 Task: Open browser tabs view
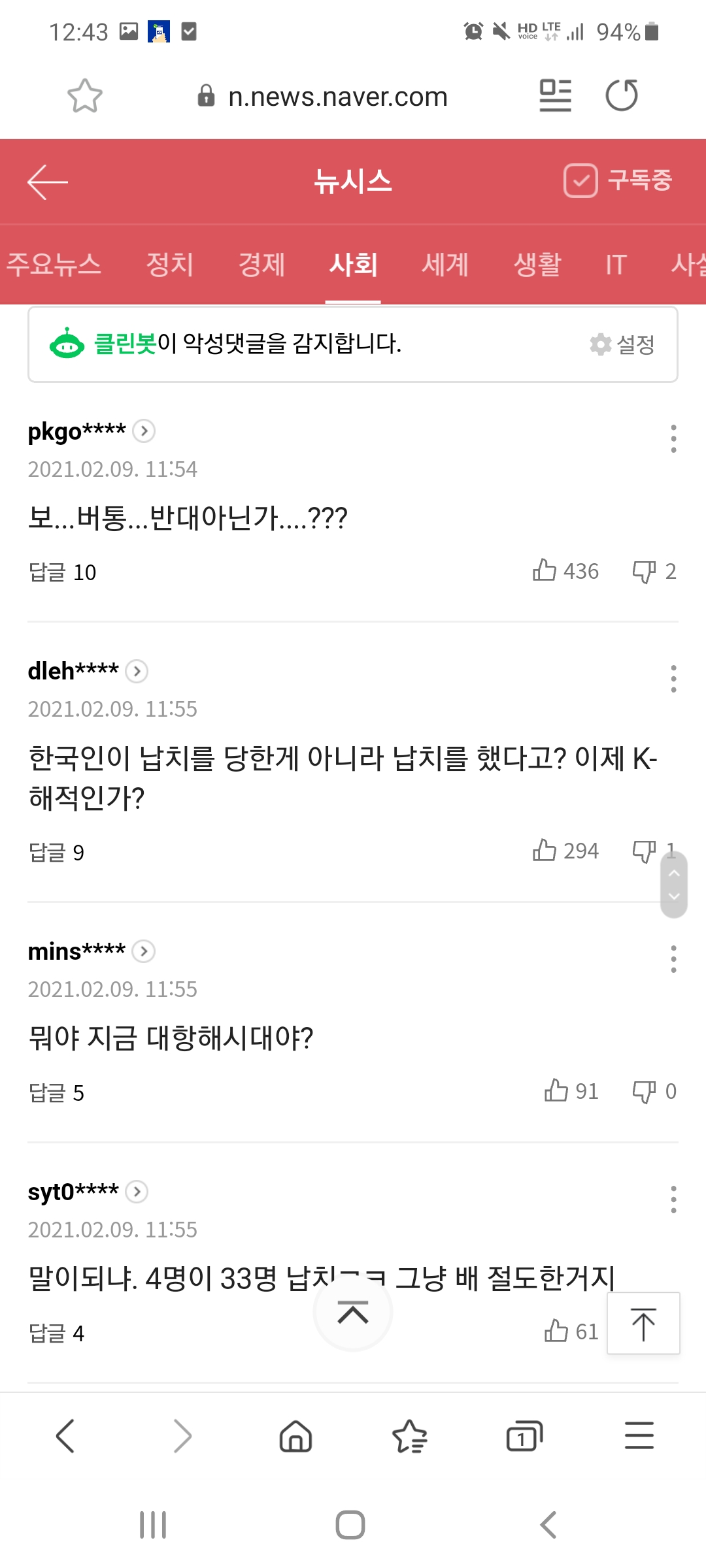[524, 1437]
